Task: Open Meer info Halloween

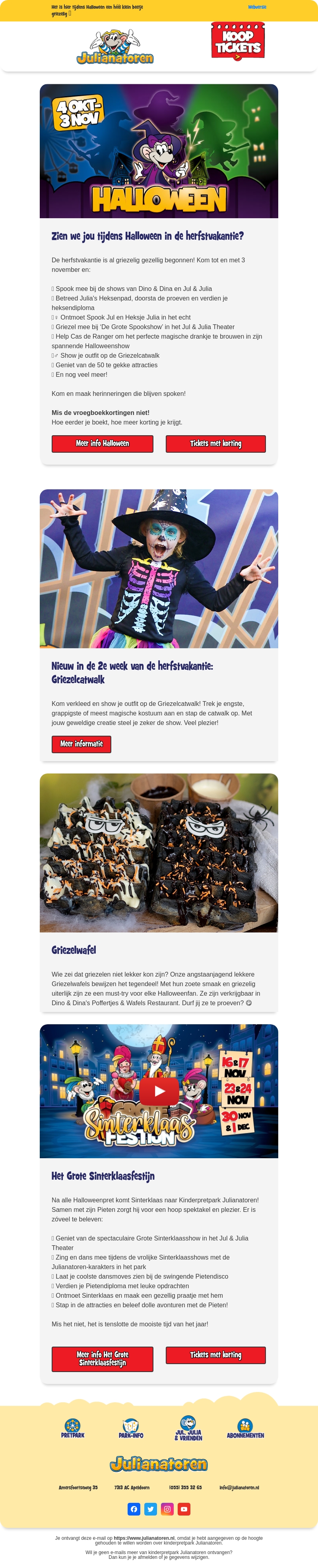Action: (x=102, y=444)
